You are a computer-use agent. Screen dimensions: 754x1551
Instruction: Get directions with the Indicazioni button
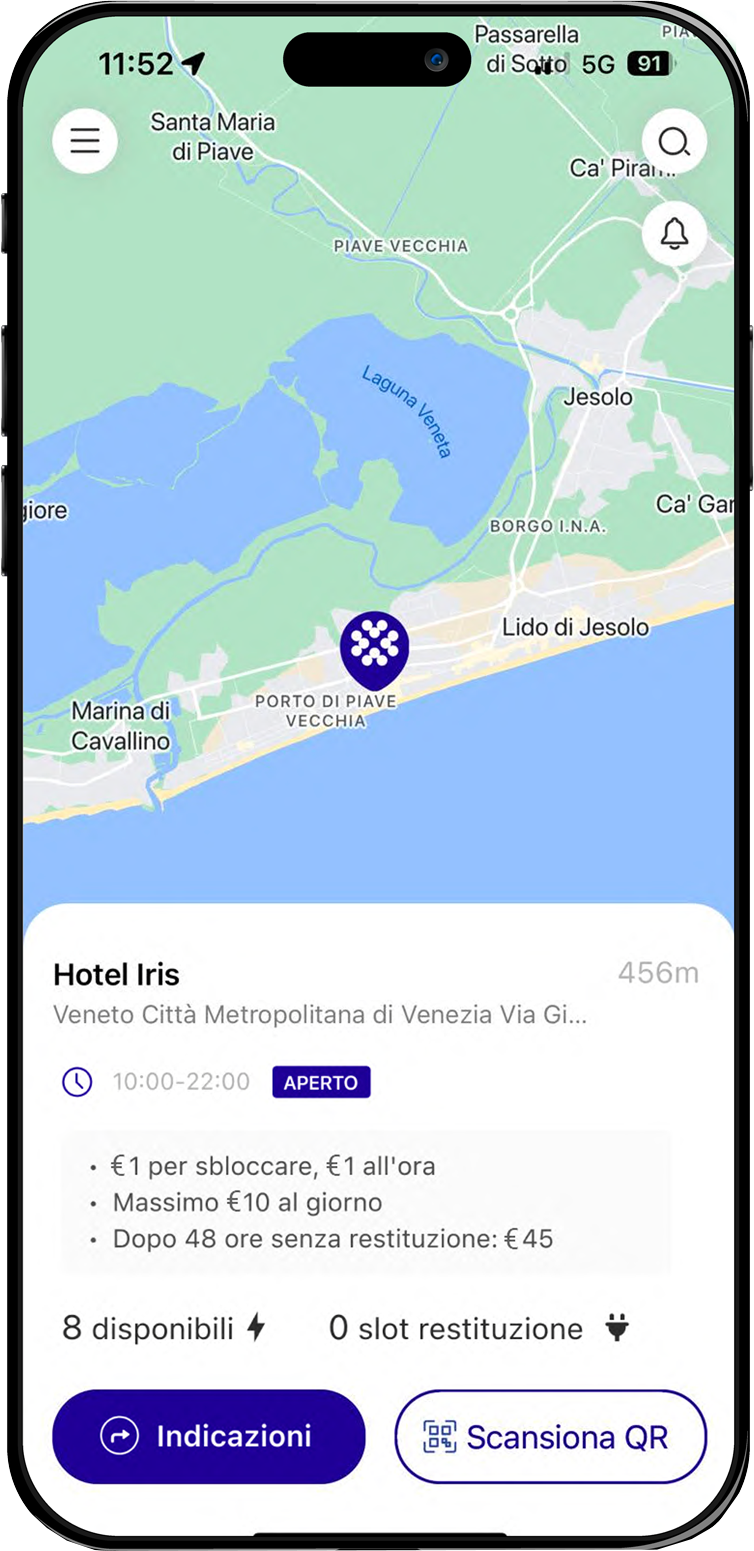point(209,1436)
